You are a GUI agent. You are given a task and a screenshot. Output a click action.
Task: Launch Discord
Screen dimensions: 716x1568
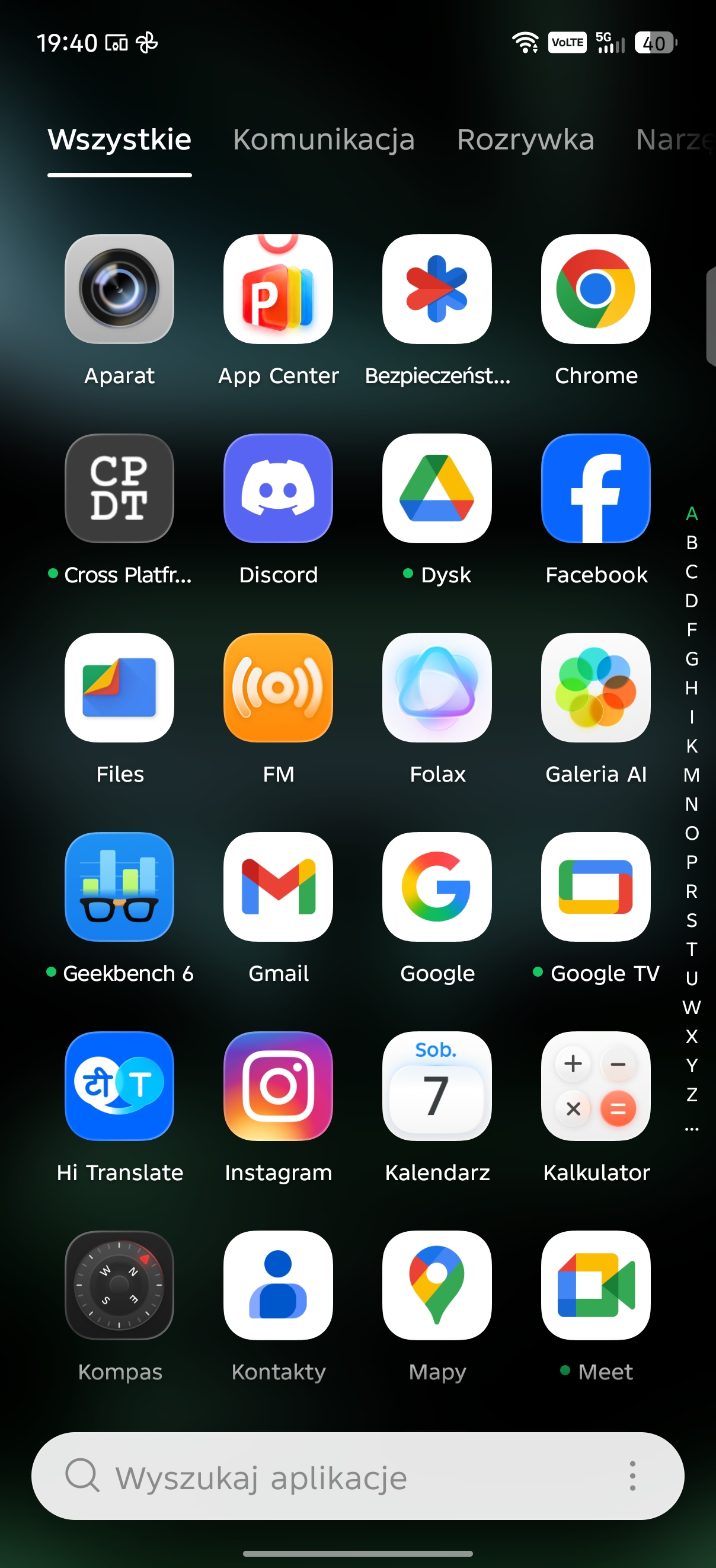278,488
